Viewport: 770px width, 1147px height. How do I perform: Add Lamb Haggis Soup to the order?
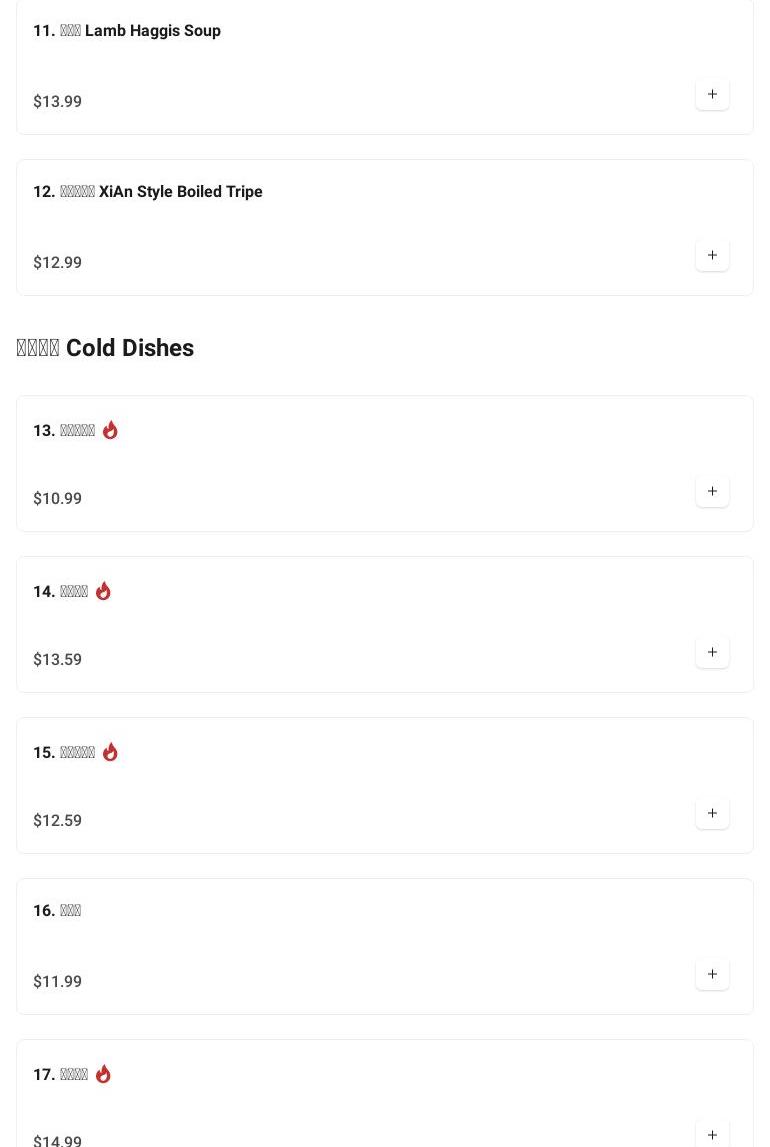712,94
